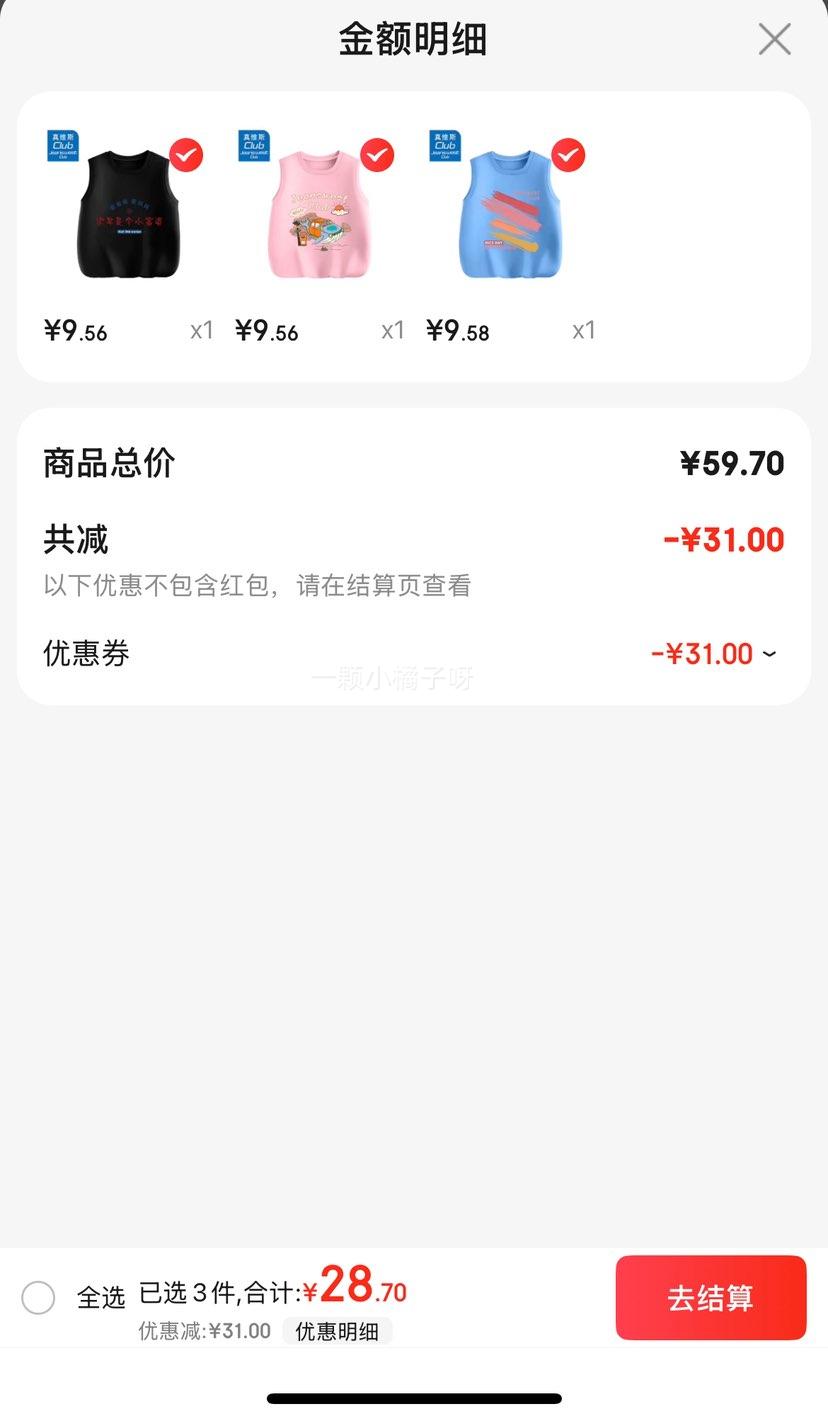Open the blue vest product image
The width and height of the screenshot is (828, 1421).
tap(508, 215)
